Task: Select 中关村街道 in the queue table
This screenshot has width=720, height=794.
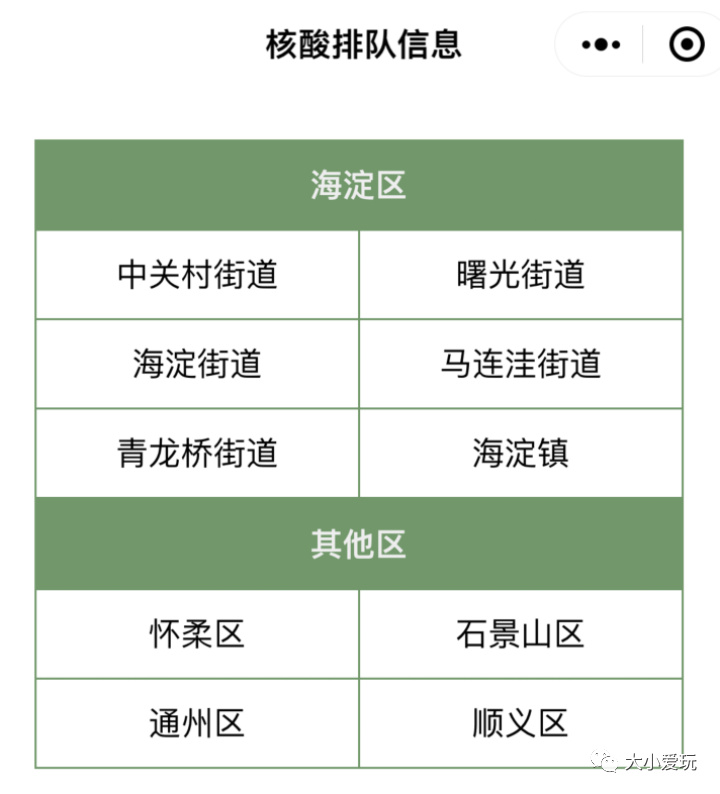Action: [196, 274]
